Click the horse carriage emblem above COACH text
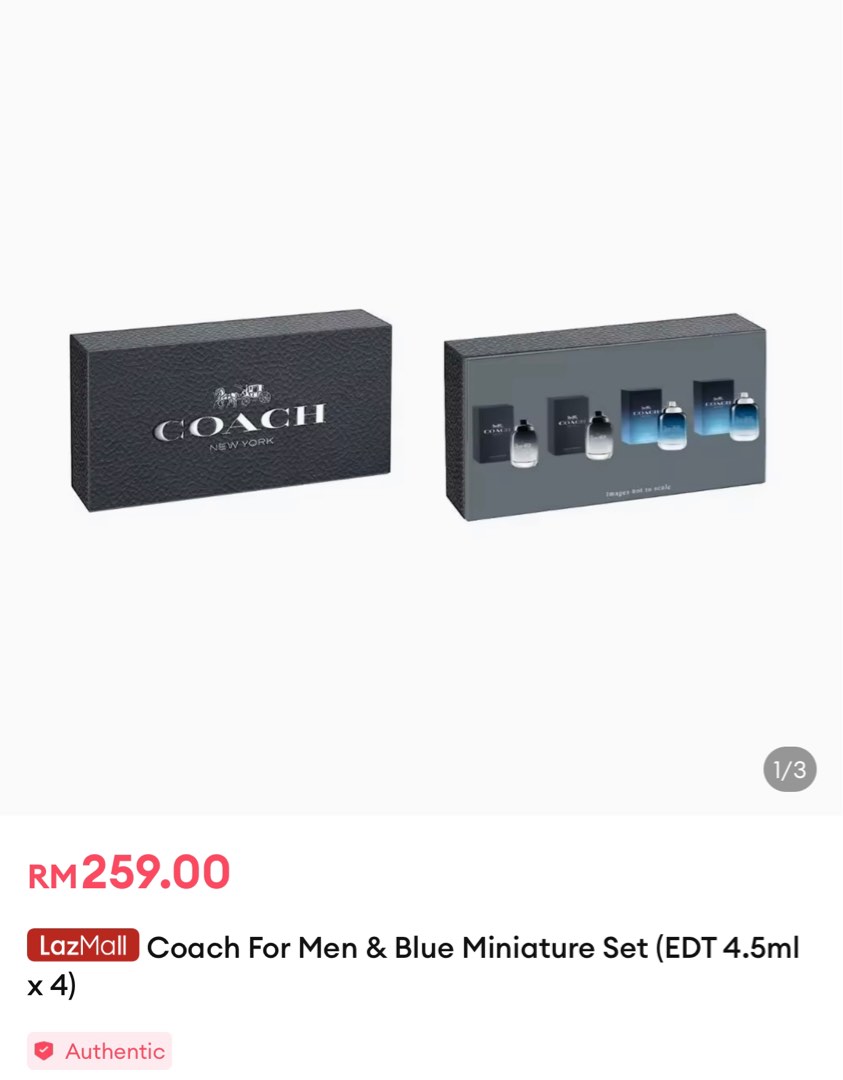The height and width of the screenshot is (1080, 843). coord(240,393)
